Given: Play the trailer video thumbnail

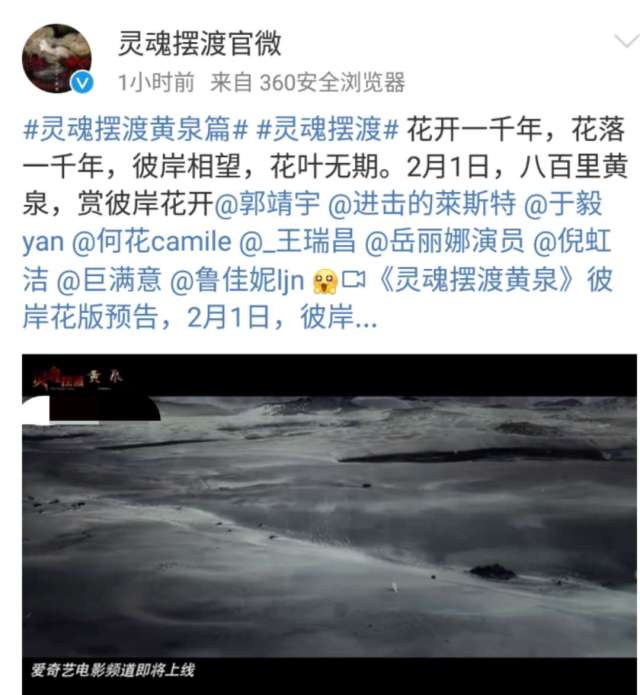Looking at the screenshot, I should (x=329, y=520).
